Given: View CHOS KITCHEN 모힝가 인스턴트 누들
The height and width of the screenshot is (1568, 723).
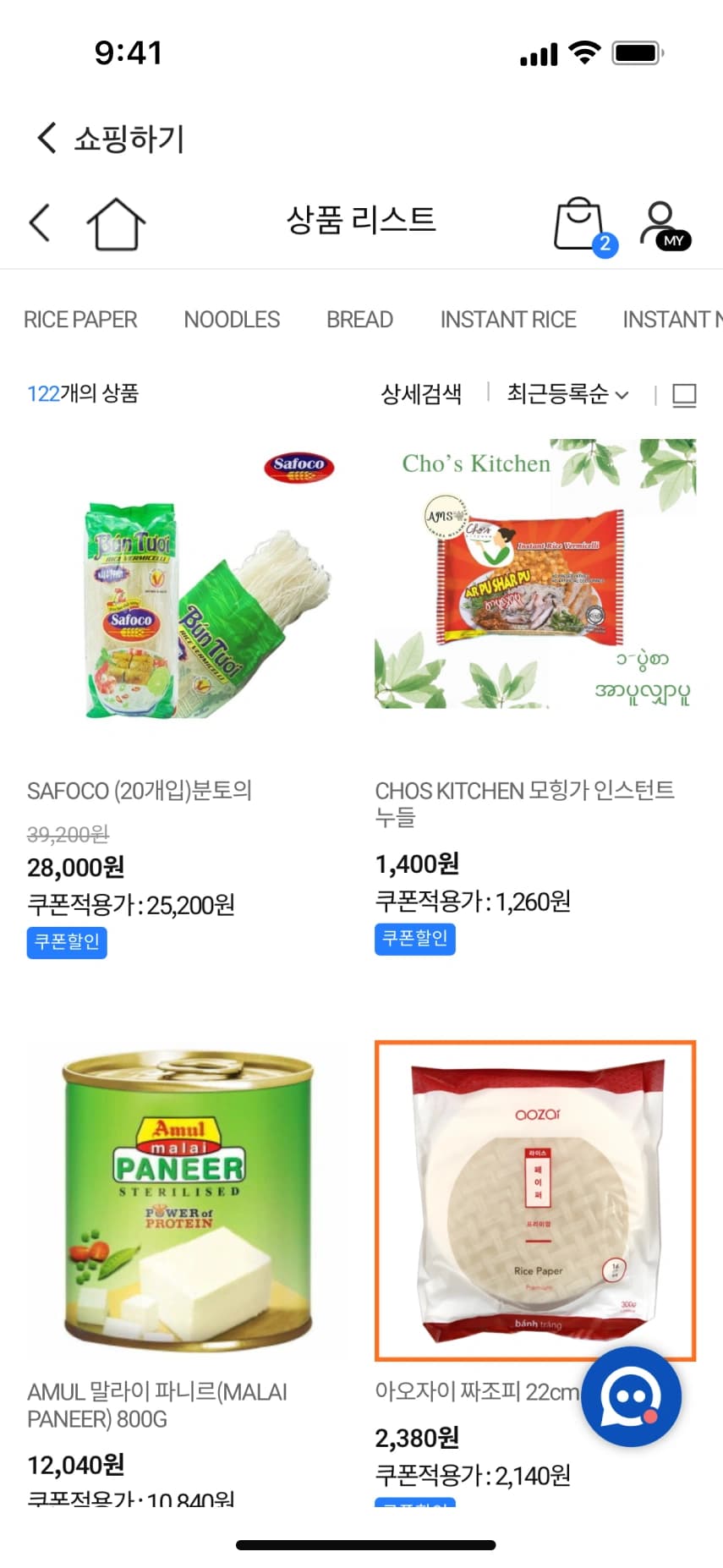Looking at the screenshot, I should pos(535,575).
